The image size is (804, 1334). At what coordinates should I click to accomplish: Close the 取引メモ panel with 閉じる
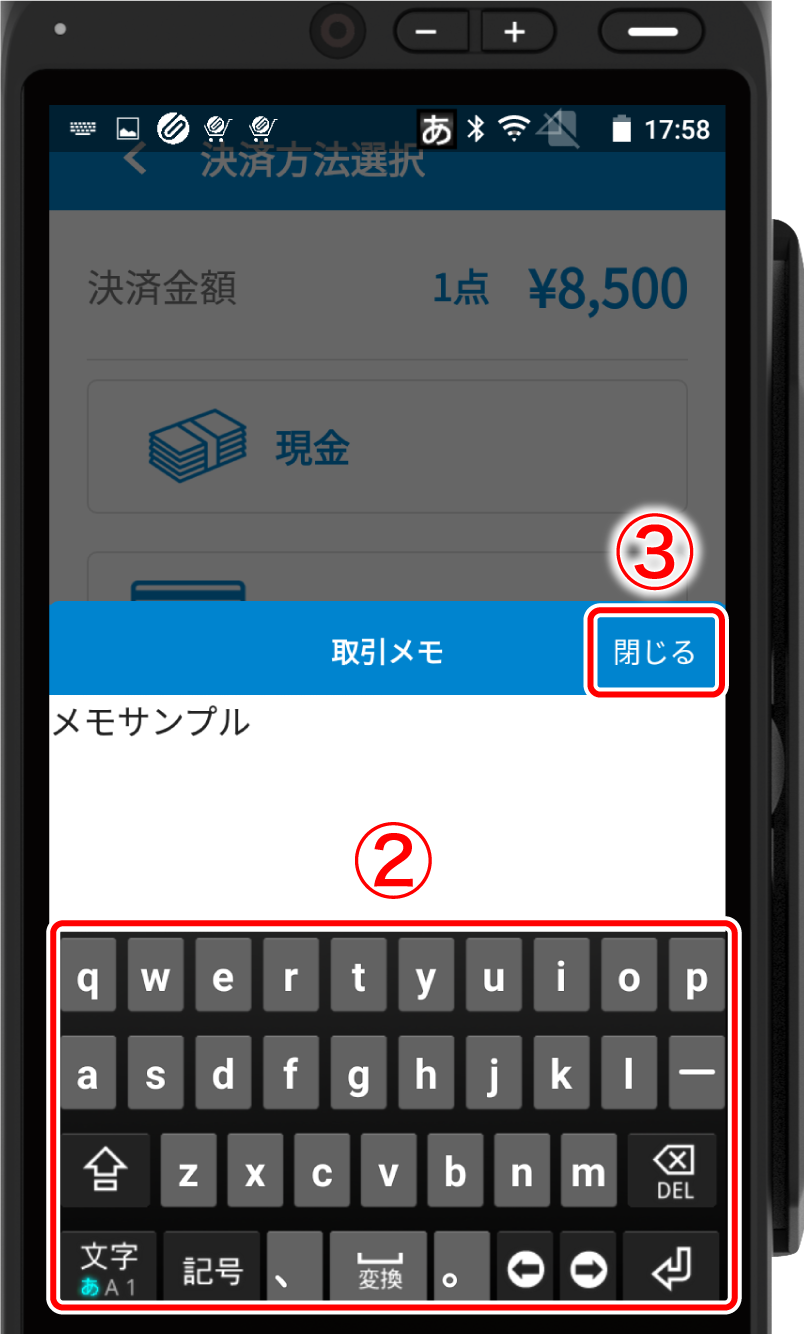654,653
